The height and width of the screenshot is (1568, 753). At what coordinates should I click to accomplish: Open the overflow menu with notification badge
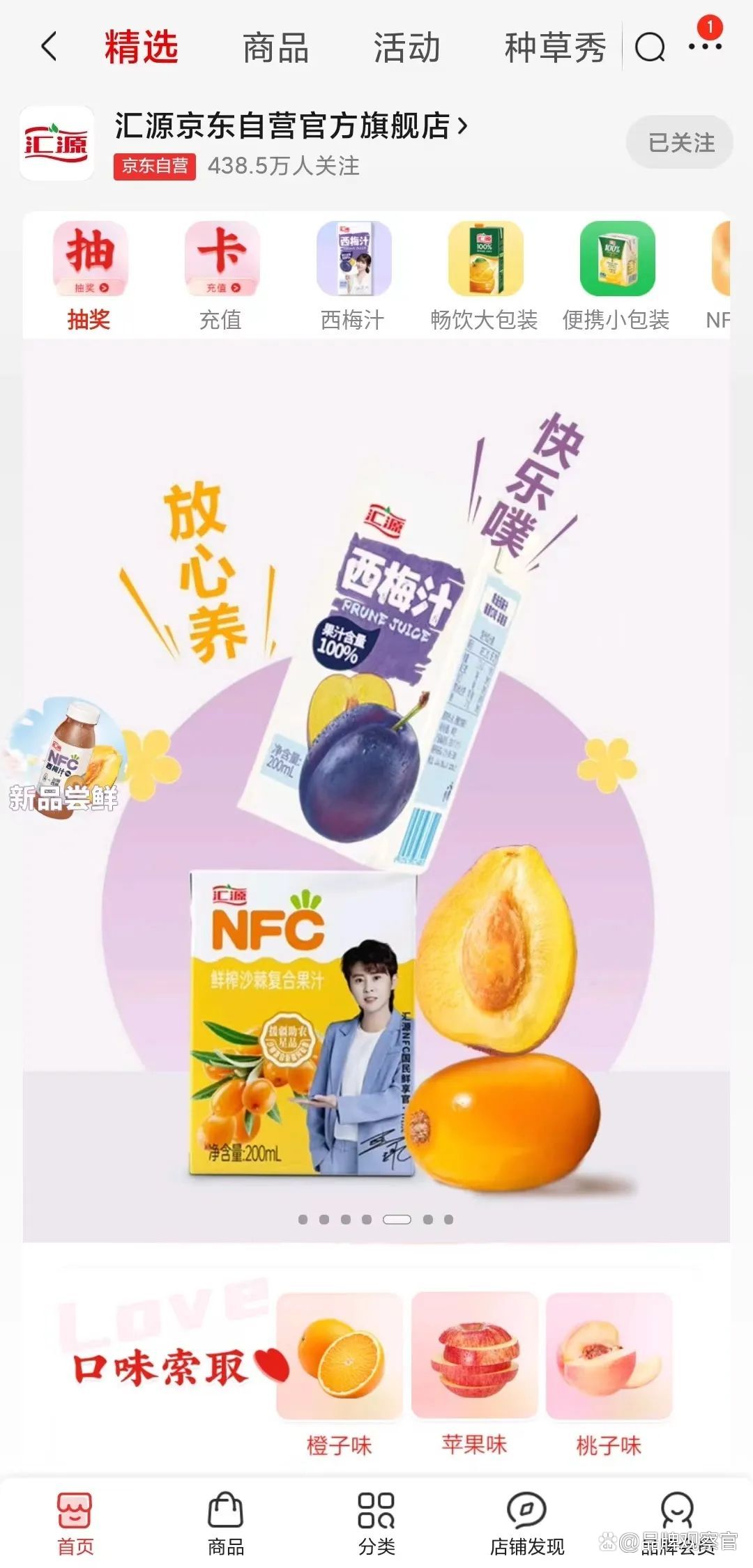(705, 46)
